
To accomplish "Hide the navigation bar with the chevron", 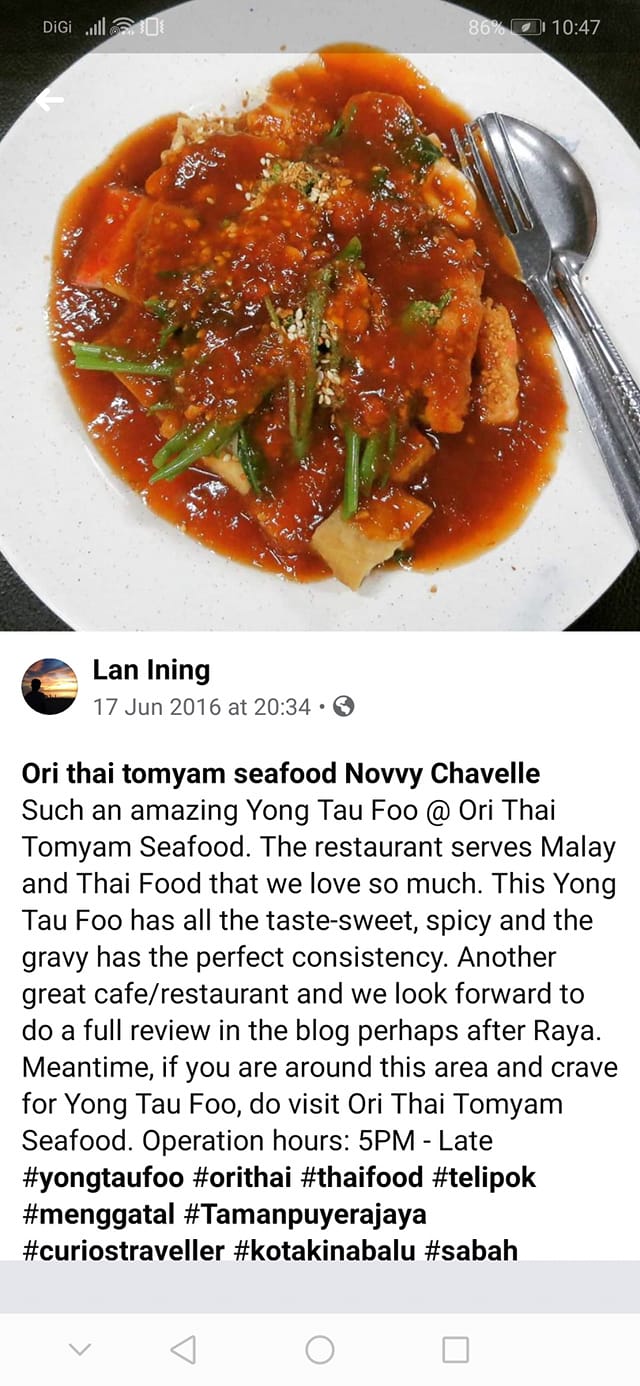I will click(x=80, y=1350).
